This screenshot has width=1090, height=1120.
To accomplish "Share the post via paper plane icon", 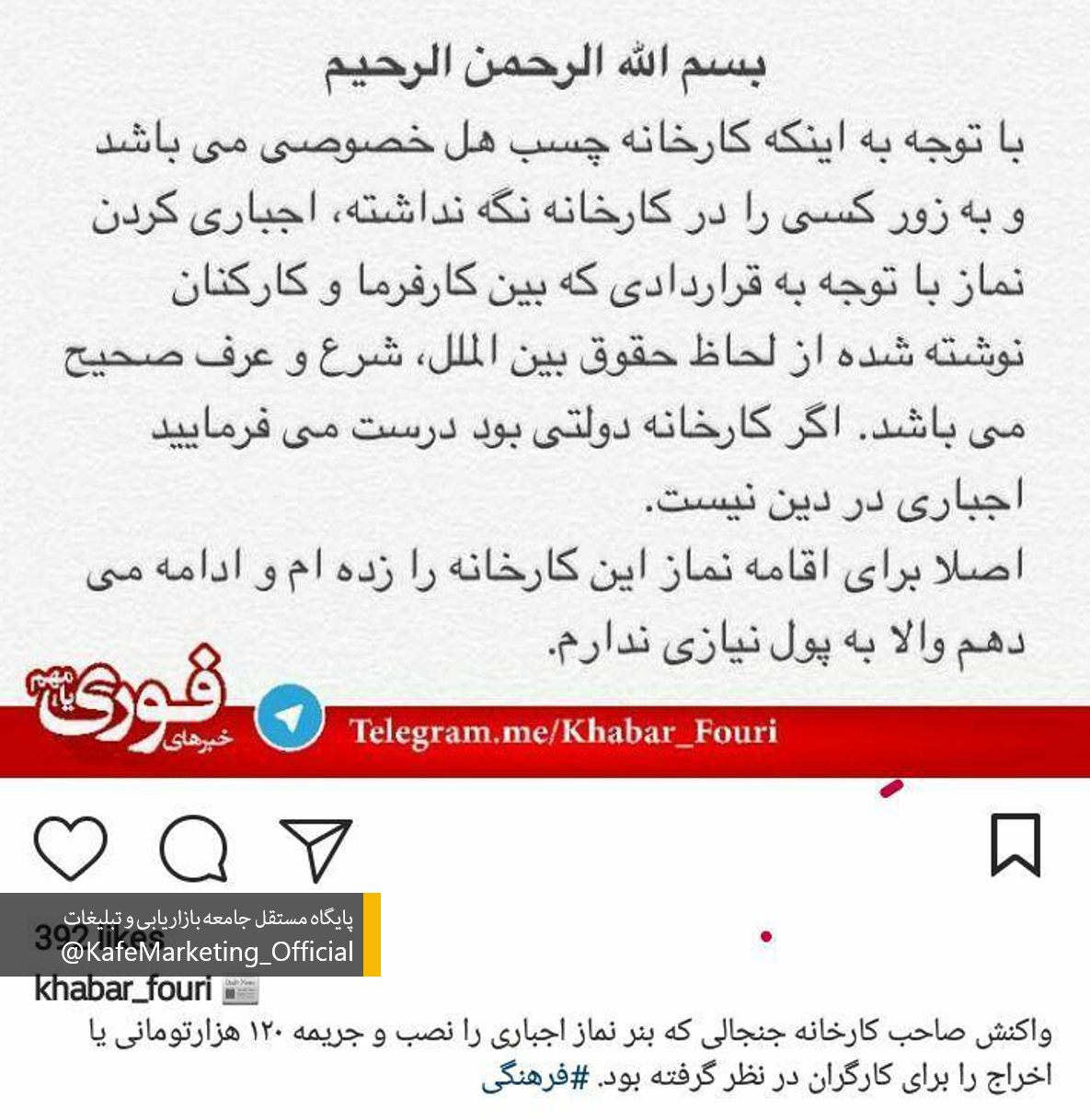I will tap(316, 848).
